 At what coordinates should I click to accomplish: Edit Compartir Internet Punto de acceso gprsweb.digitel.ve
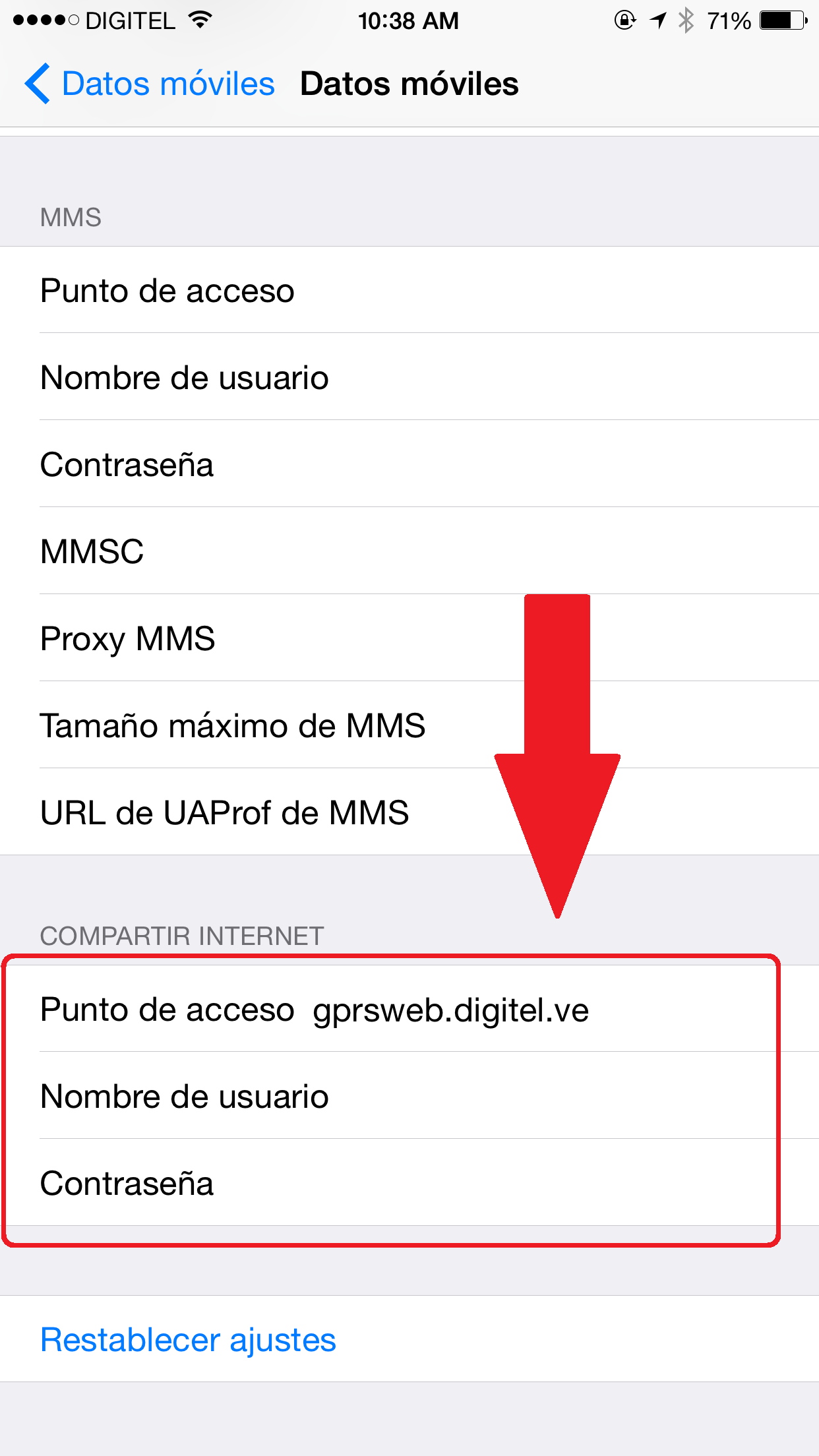pos(450,1010)
